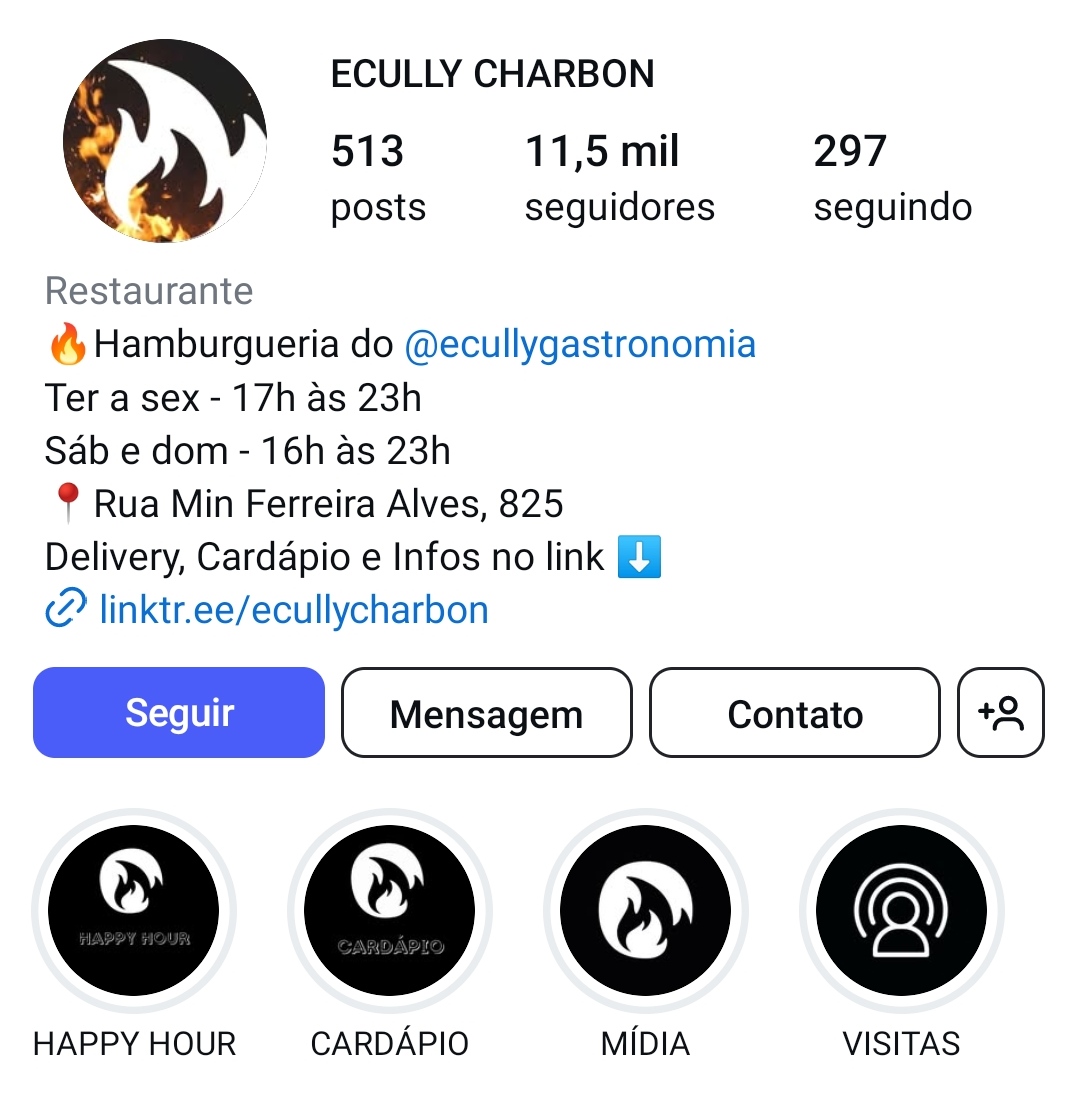Screen dimensions: 1080x1112
Task: Open the VISITAS story highlight
Action: tap(901, 910)
